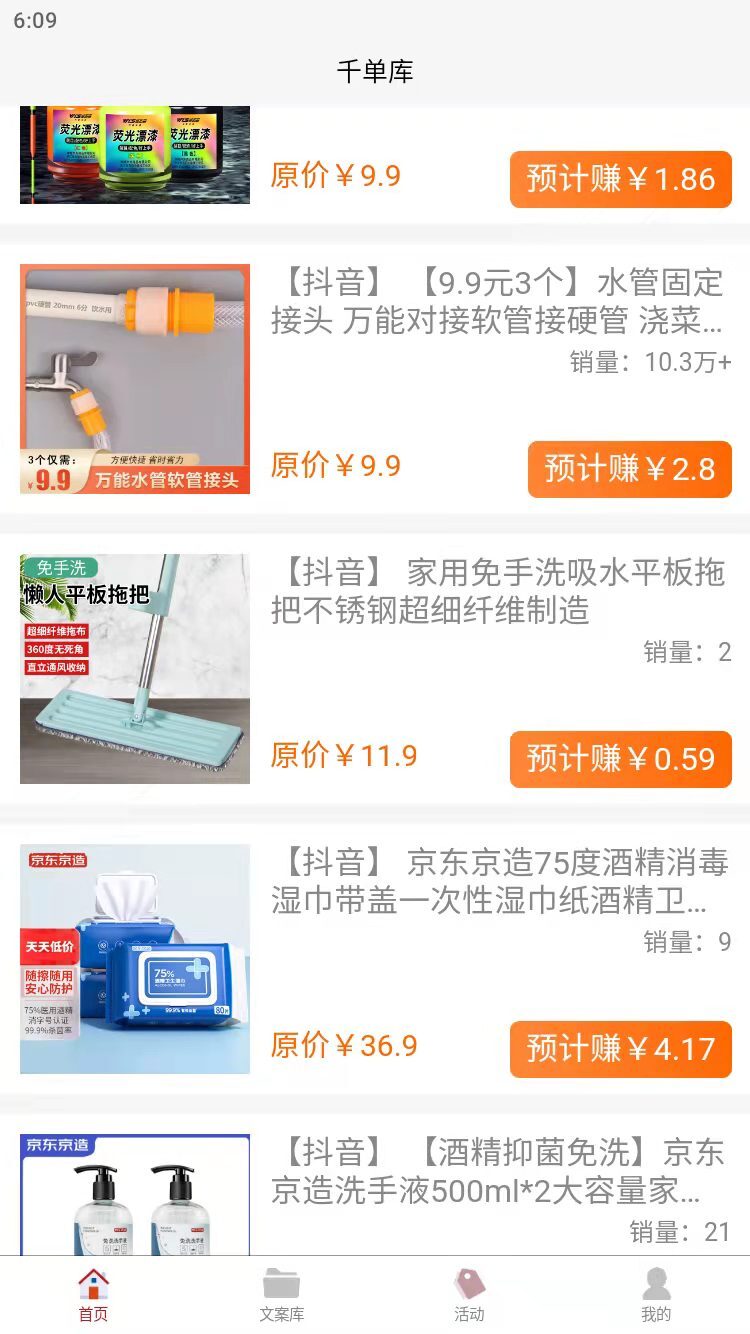Screen dimensions: 750x1334
Task: Open the 文案库 folder icon
Action: click(280, 1290)
